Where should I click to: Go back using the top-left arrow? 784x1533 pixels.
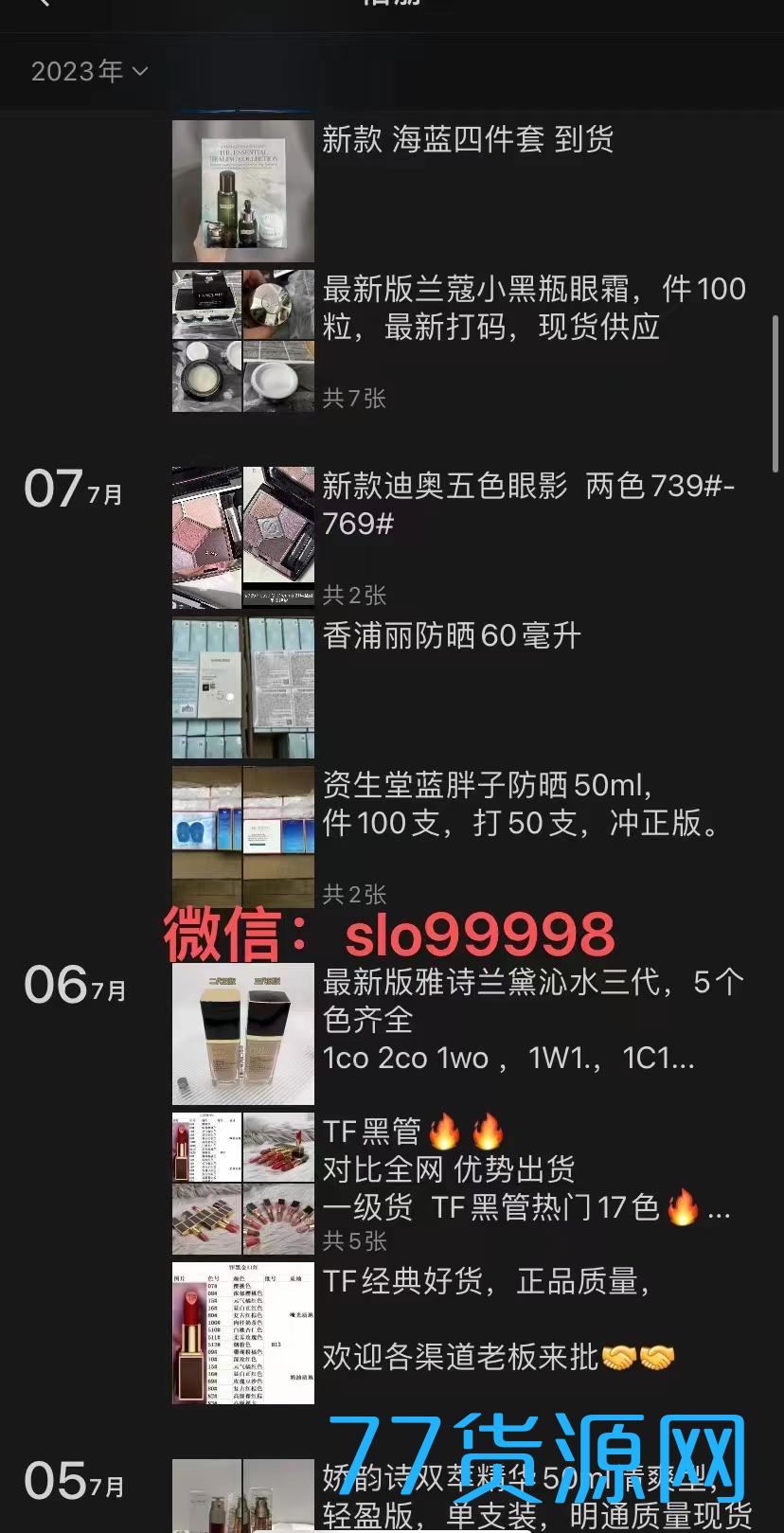pos(41,5)
